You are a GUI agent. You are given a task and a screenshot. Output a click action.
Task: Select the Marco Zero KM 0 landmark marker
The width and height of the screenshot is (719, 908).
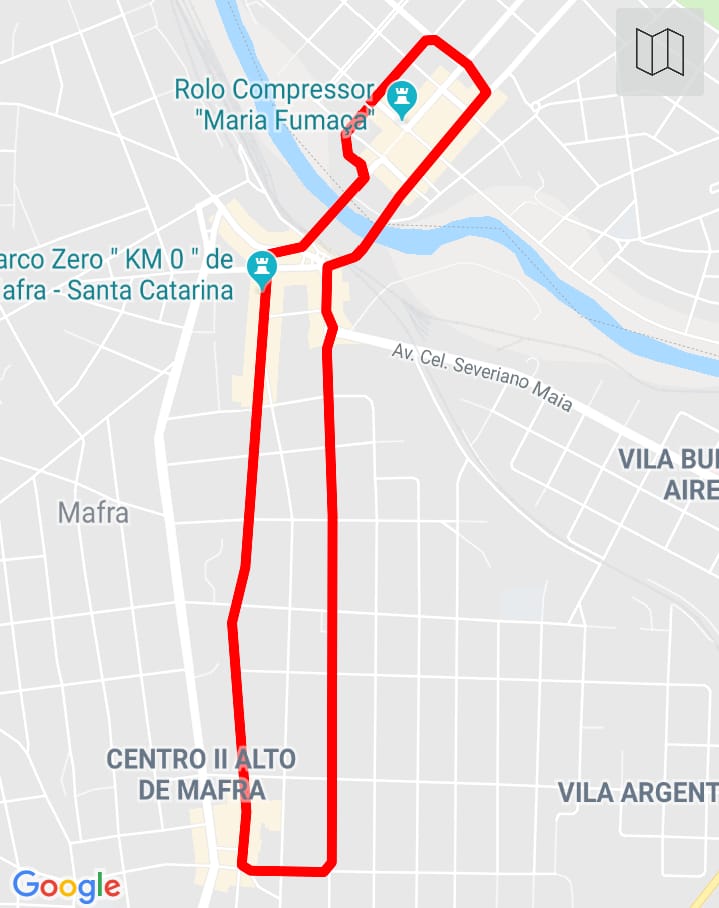click(262, 267)
